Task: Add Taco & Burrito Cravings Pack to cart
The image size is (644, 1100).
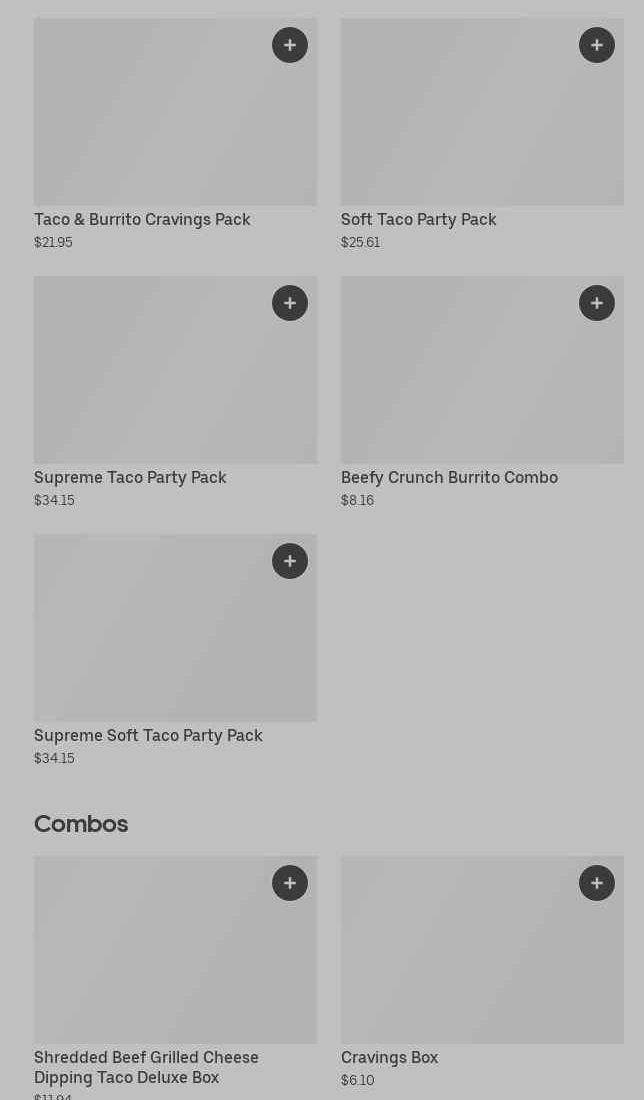Action: (x=290, y=45)
